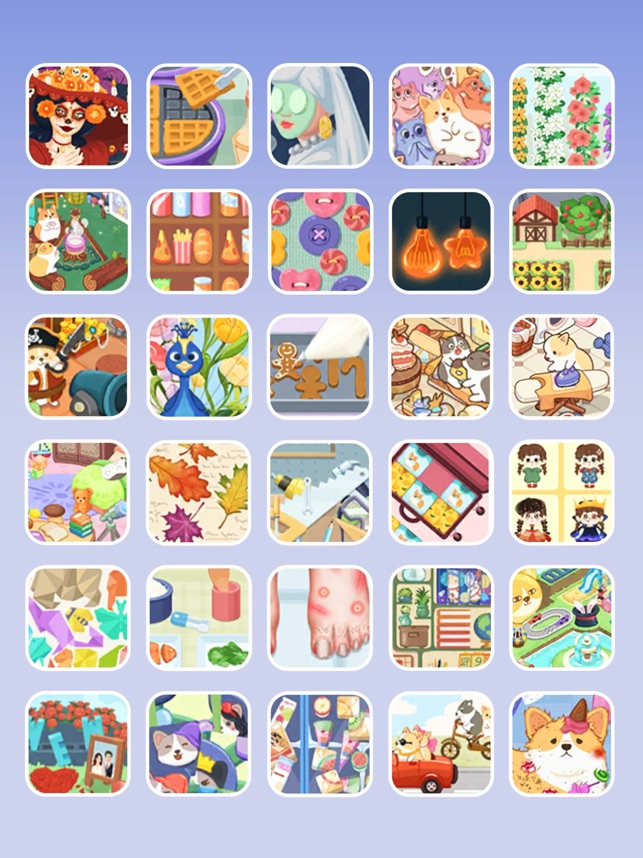This screenshot has width=643, height=858.
Task: Choose the blue peacock picture
Action: [x=199, y=367]
